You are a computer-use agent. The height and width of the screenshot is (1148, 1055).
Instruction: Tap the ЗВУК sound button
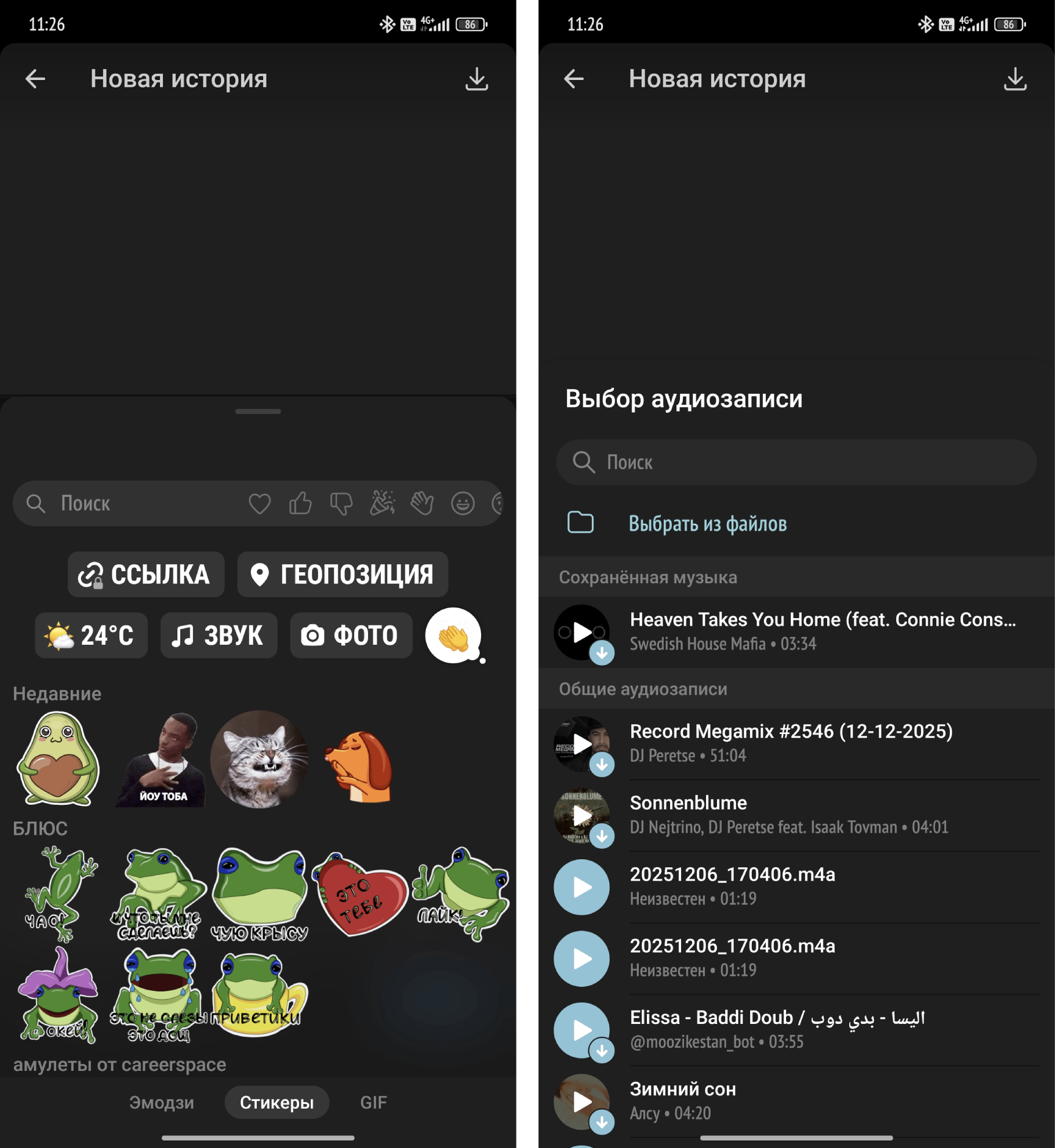(219, 635)
